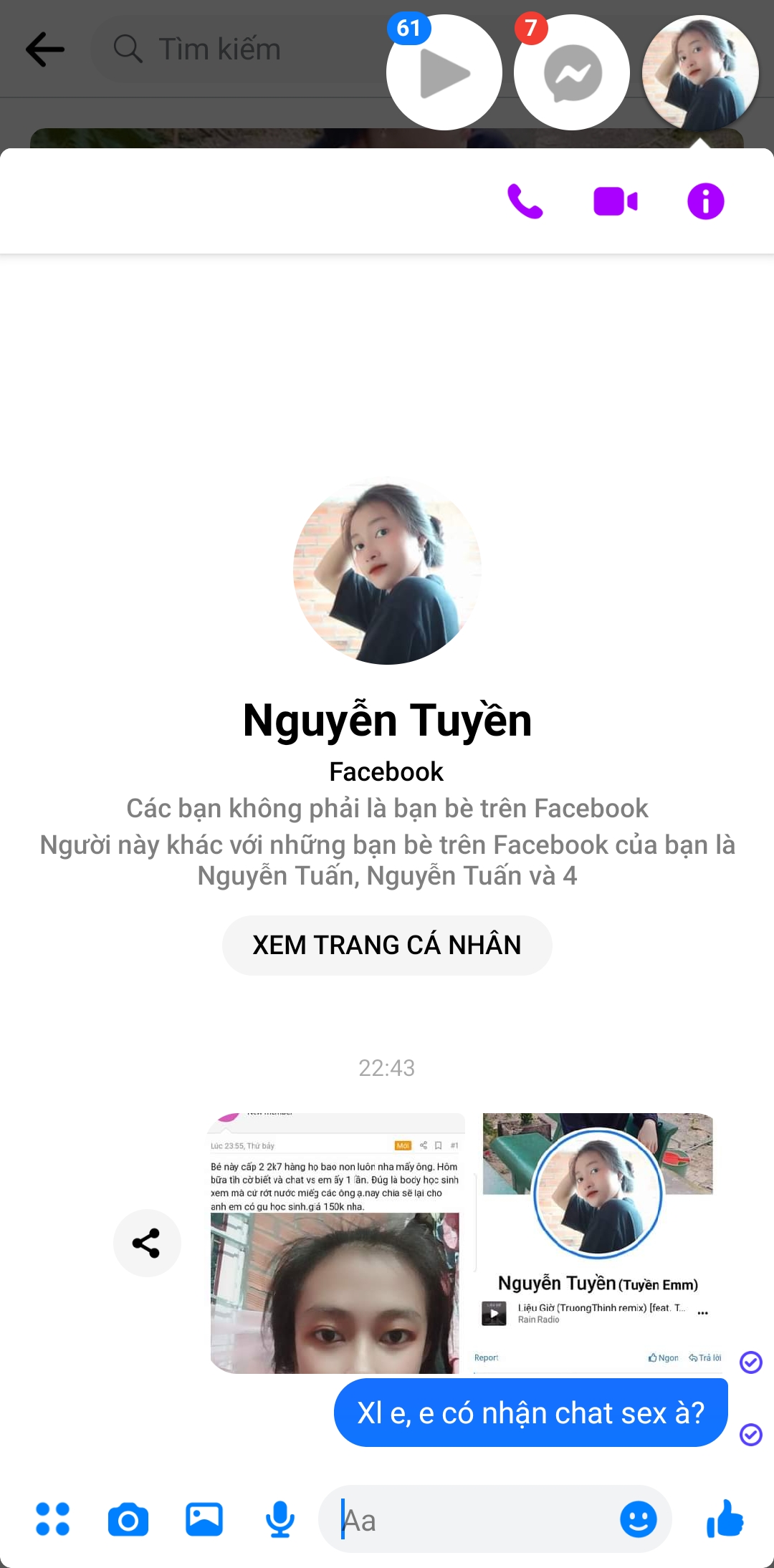Open the Messenger chat head with badge 7

[572, 72]
